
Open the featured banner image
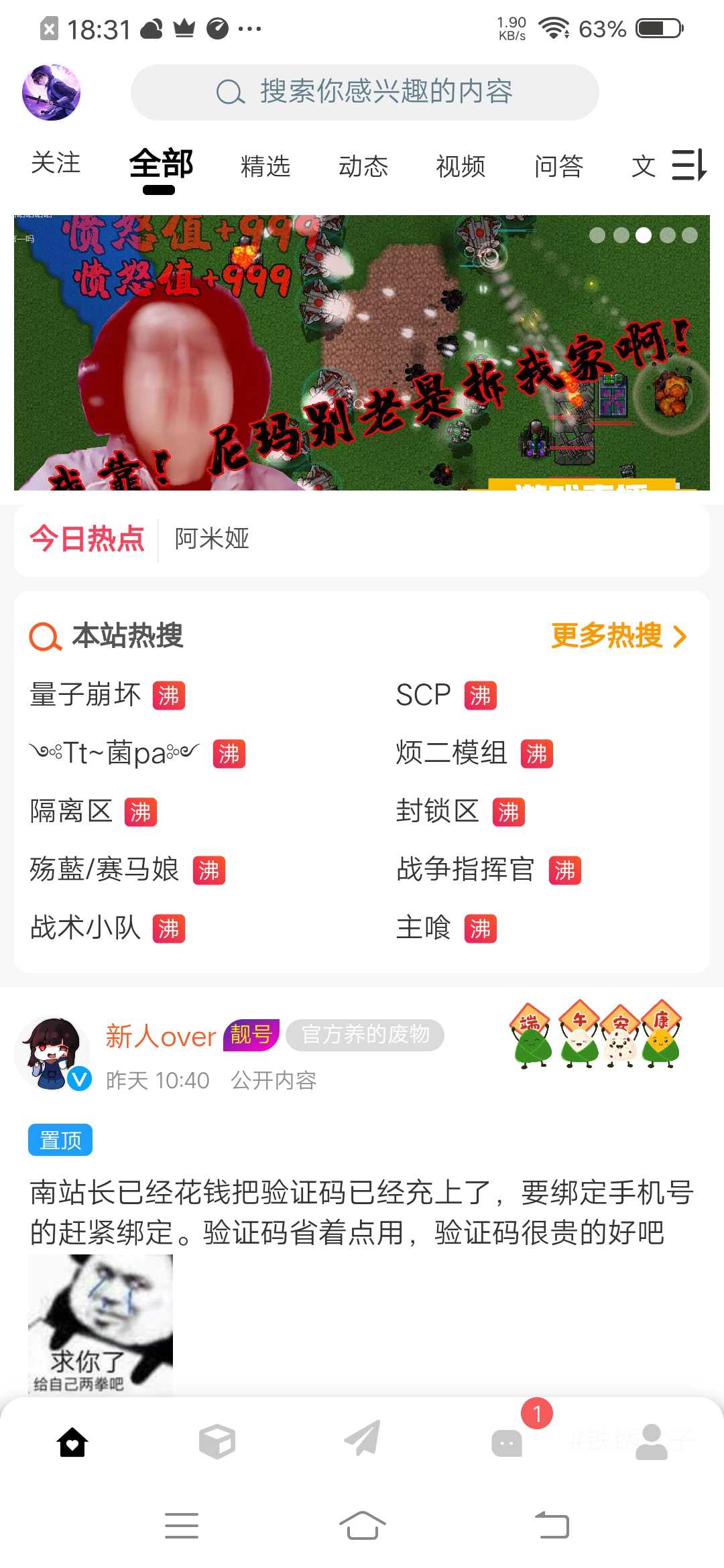(362, 352)
